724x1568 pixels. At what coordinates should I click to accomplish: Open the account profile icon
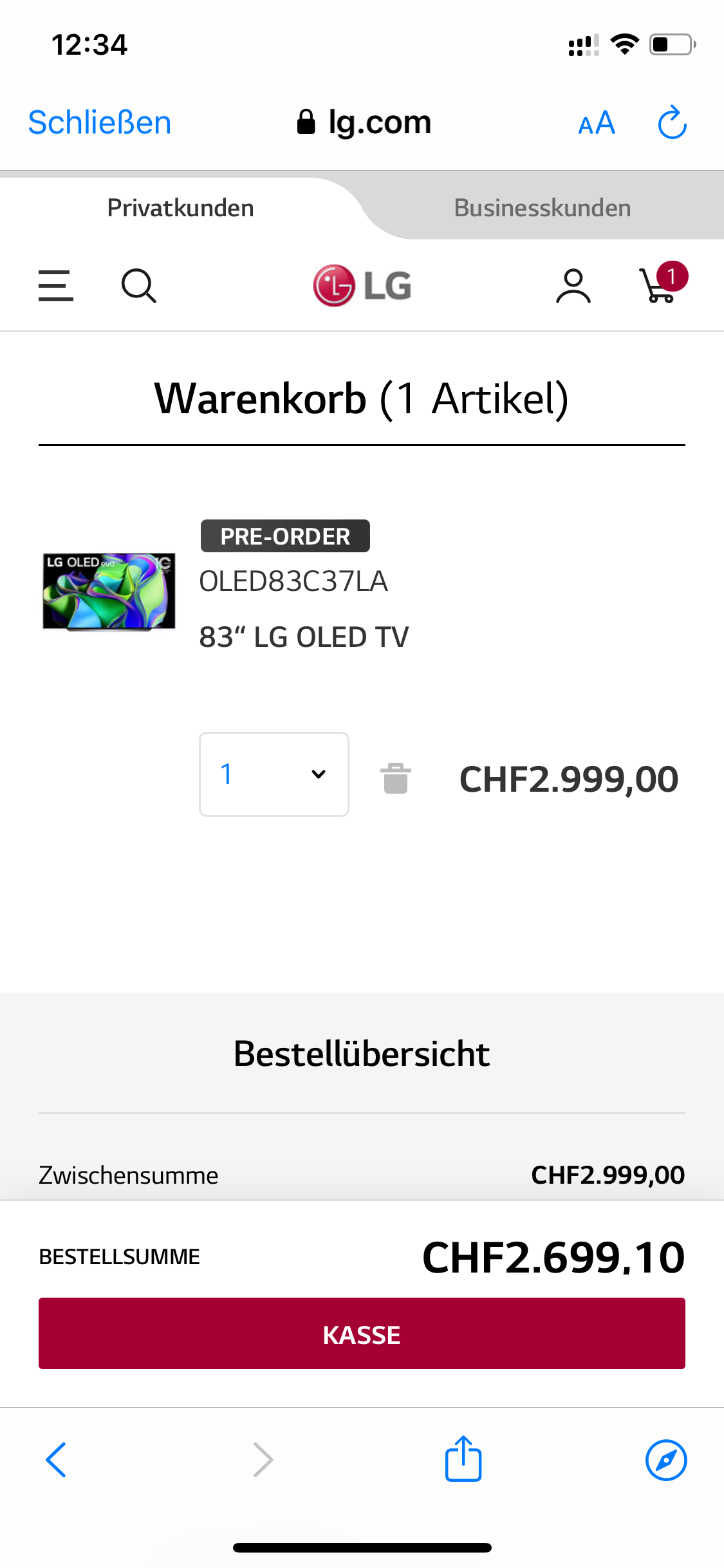[573, 286]
